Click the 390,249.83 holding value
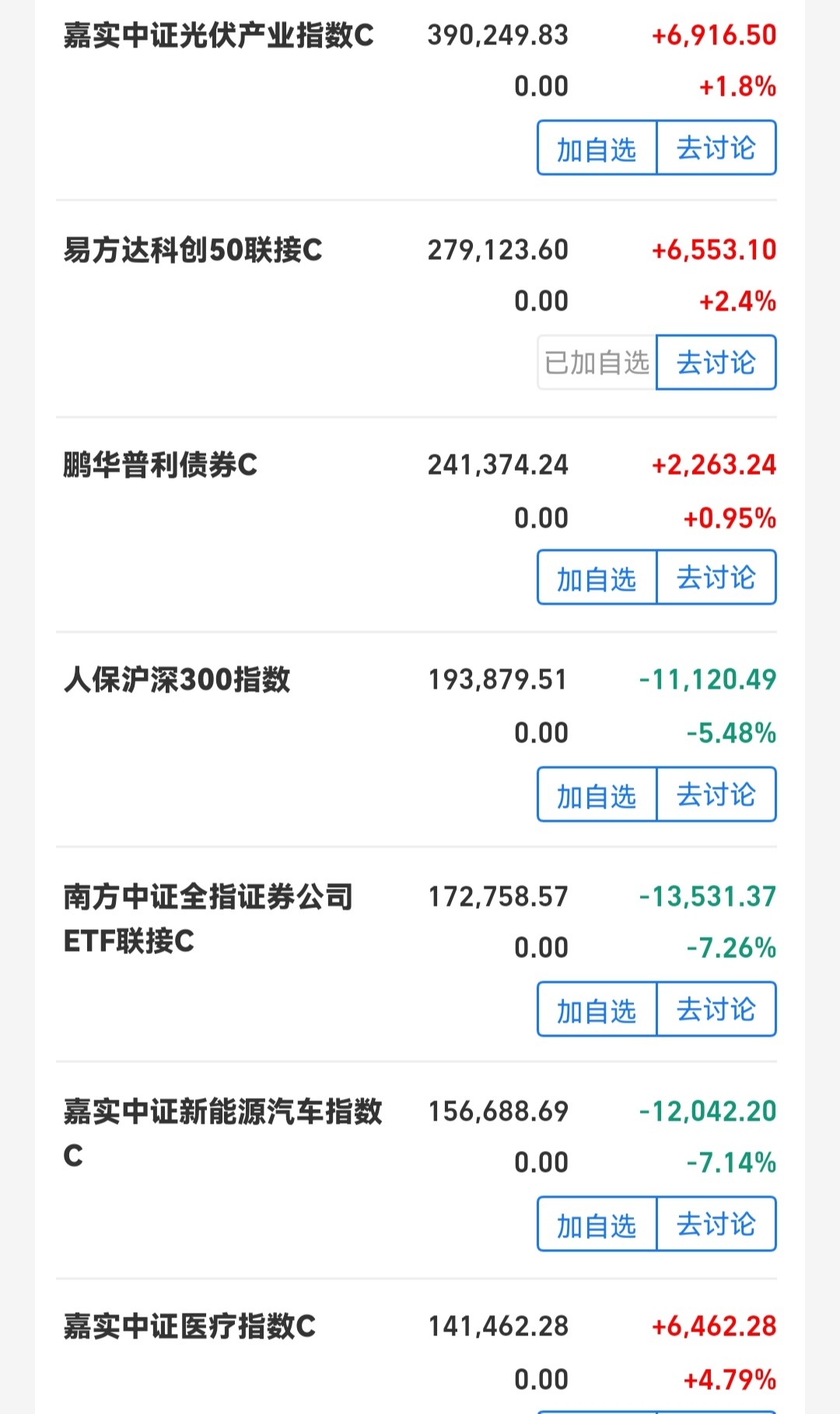 pos(497,35)
